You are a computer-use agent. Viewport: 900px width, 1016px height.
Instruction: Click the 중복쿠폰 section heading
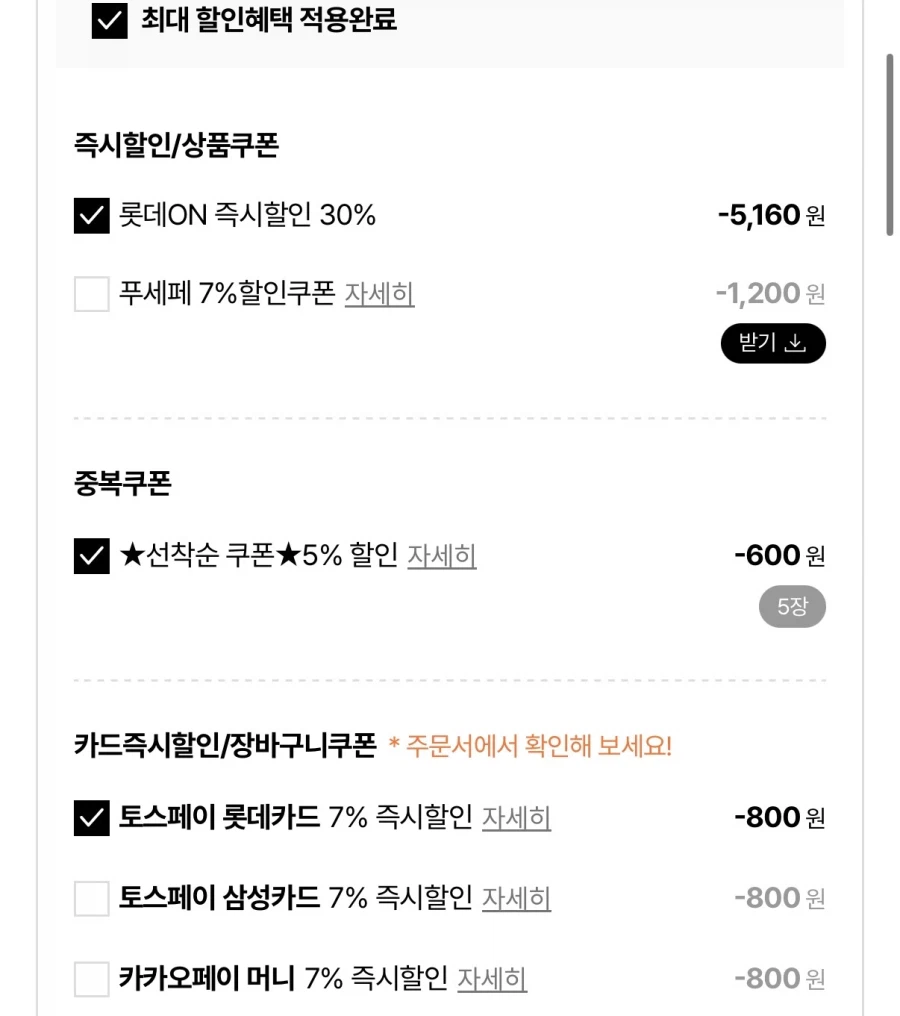[122, 483]
